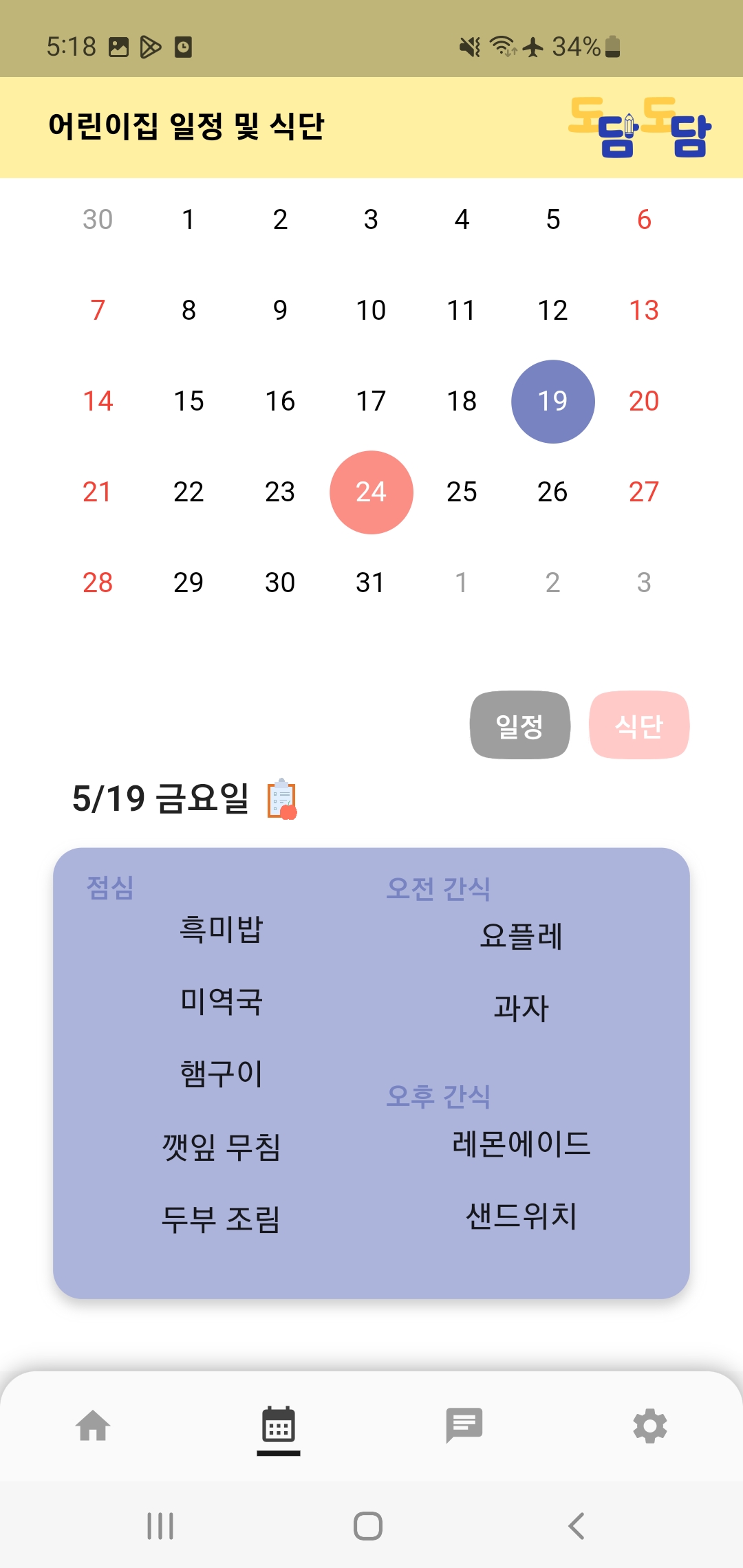The width and height of the screenshot is (743, 1568).
Task: Choose the 15th on the calendar
Action: point(189,402)
